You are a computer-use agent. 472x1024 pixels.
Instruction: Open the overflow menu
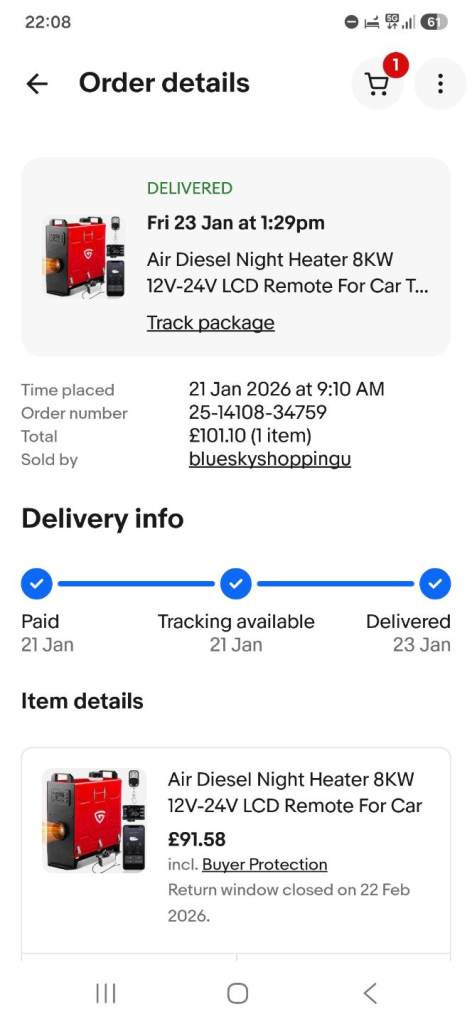[441, 83]
